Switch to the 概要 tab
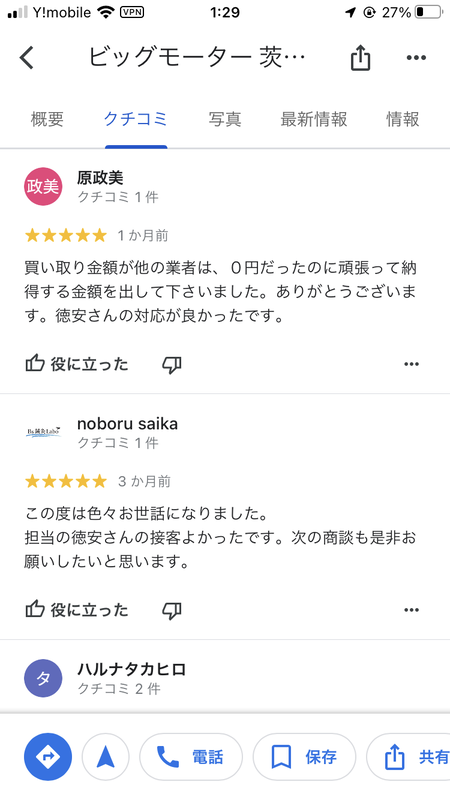 47,119
